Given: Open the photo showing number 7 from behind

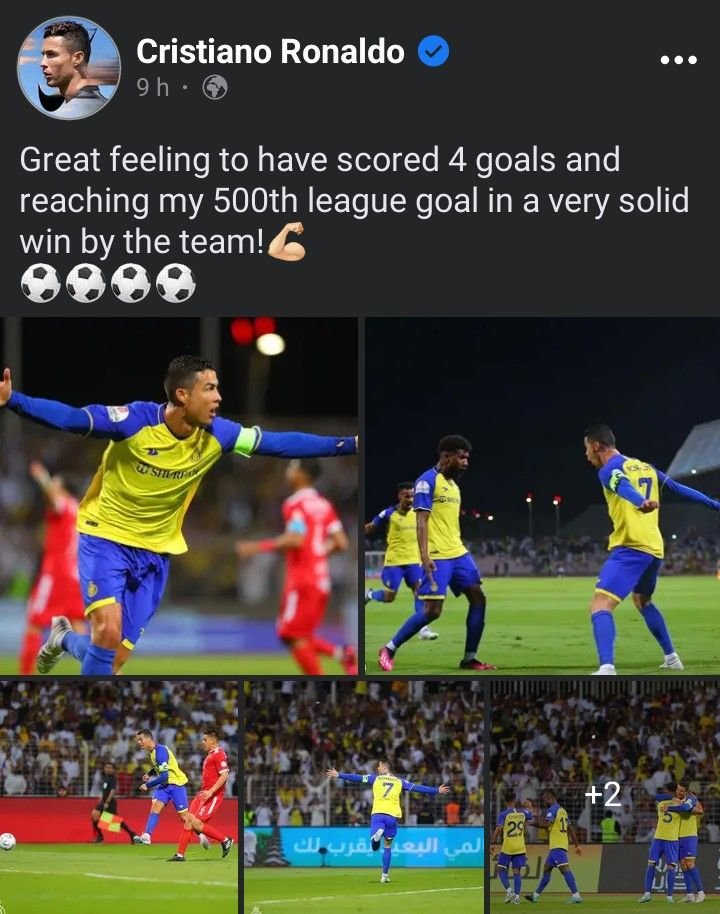Looking at the screenshot, I should pyautogui.click(x=364, y=797).
